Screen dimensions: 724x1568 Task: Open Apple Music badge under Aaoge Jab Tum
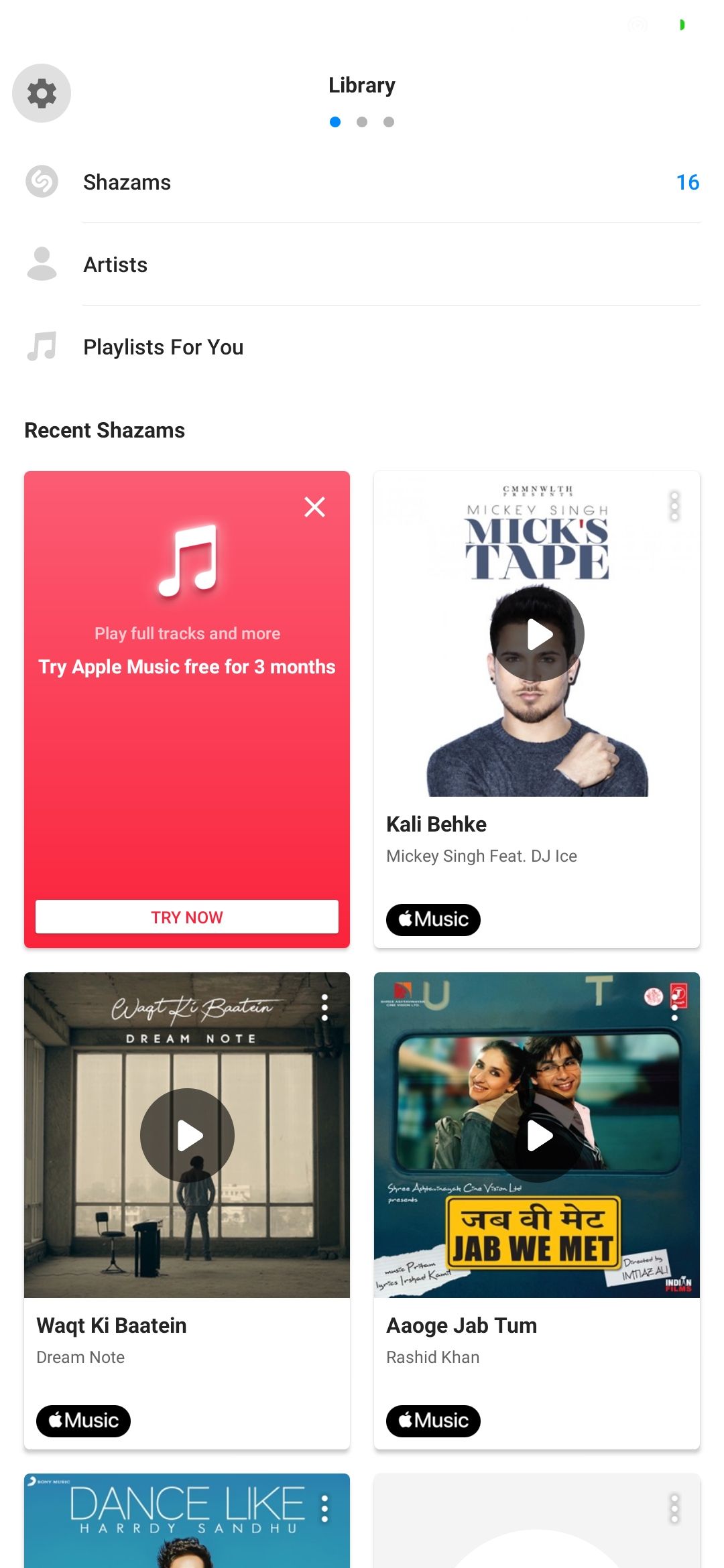tap(432, 1421)
